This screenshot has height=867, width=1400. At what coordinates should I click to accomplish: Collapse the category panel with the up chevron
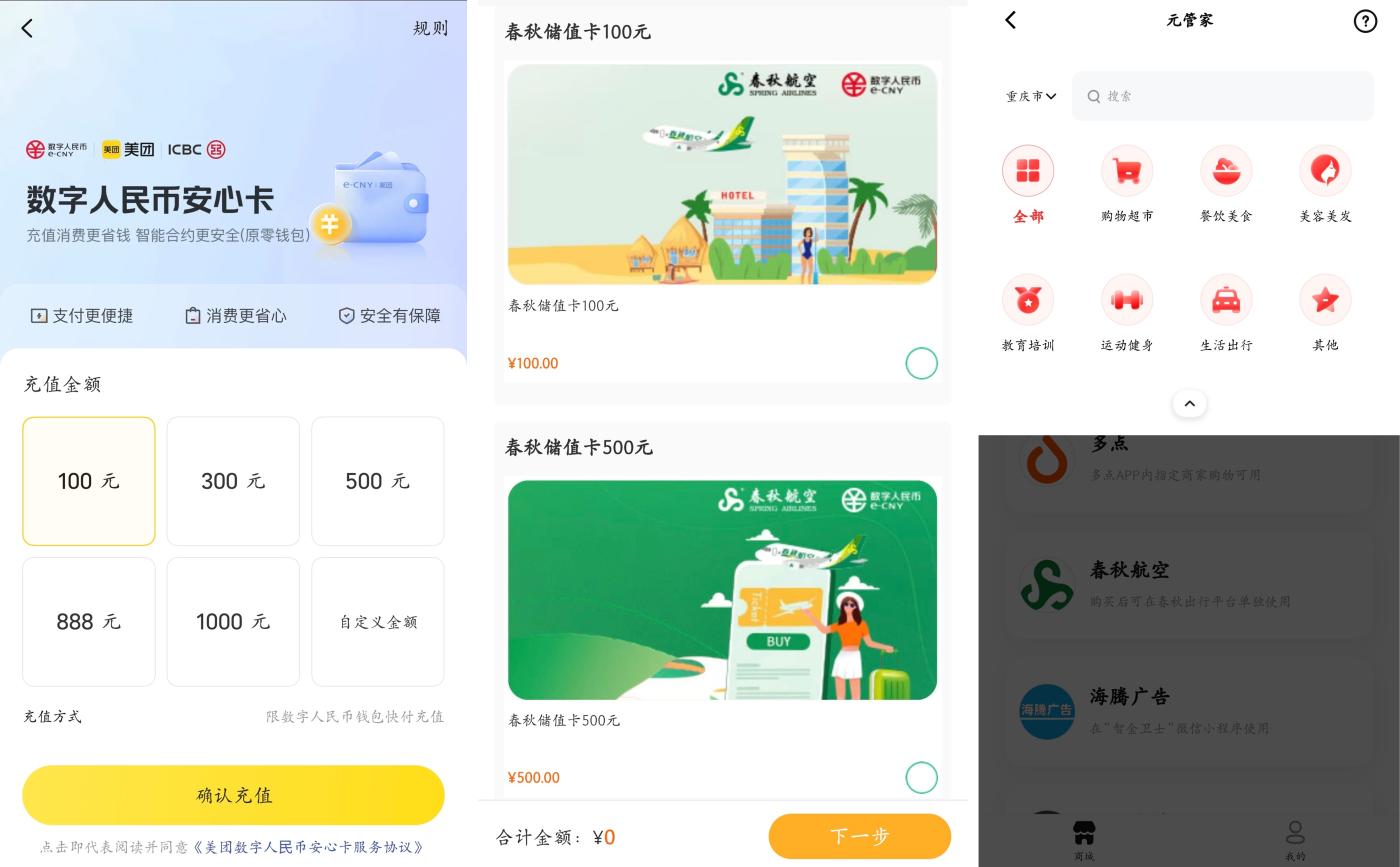coord(1189,404)
